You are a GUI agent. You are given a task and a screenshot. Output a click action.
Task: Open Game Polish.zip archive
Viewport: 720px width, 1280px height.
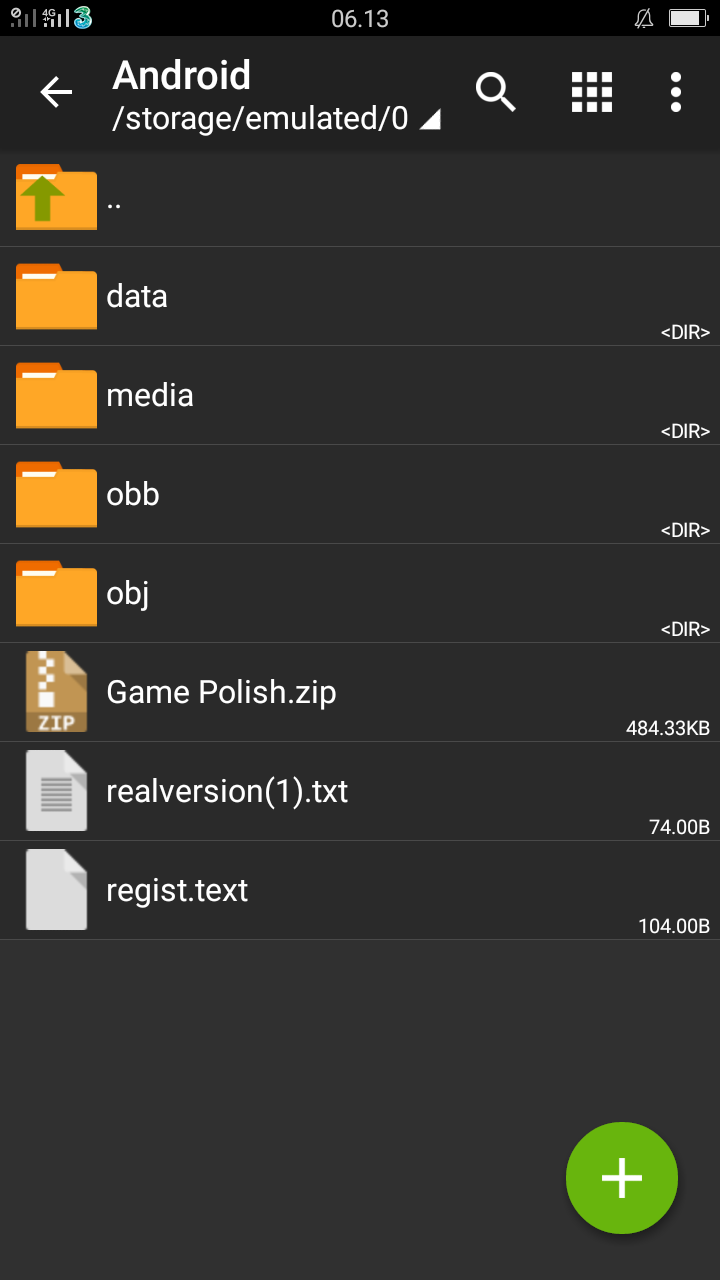(x=360, y=693)
